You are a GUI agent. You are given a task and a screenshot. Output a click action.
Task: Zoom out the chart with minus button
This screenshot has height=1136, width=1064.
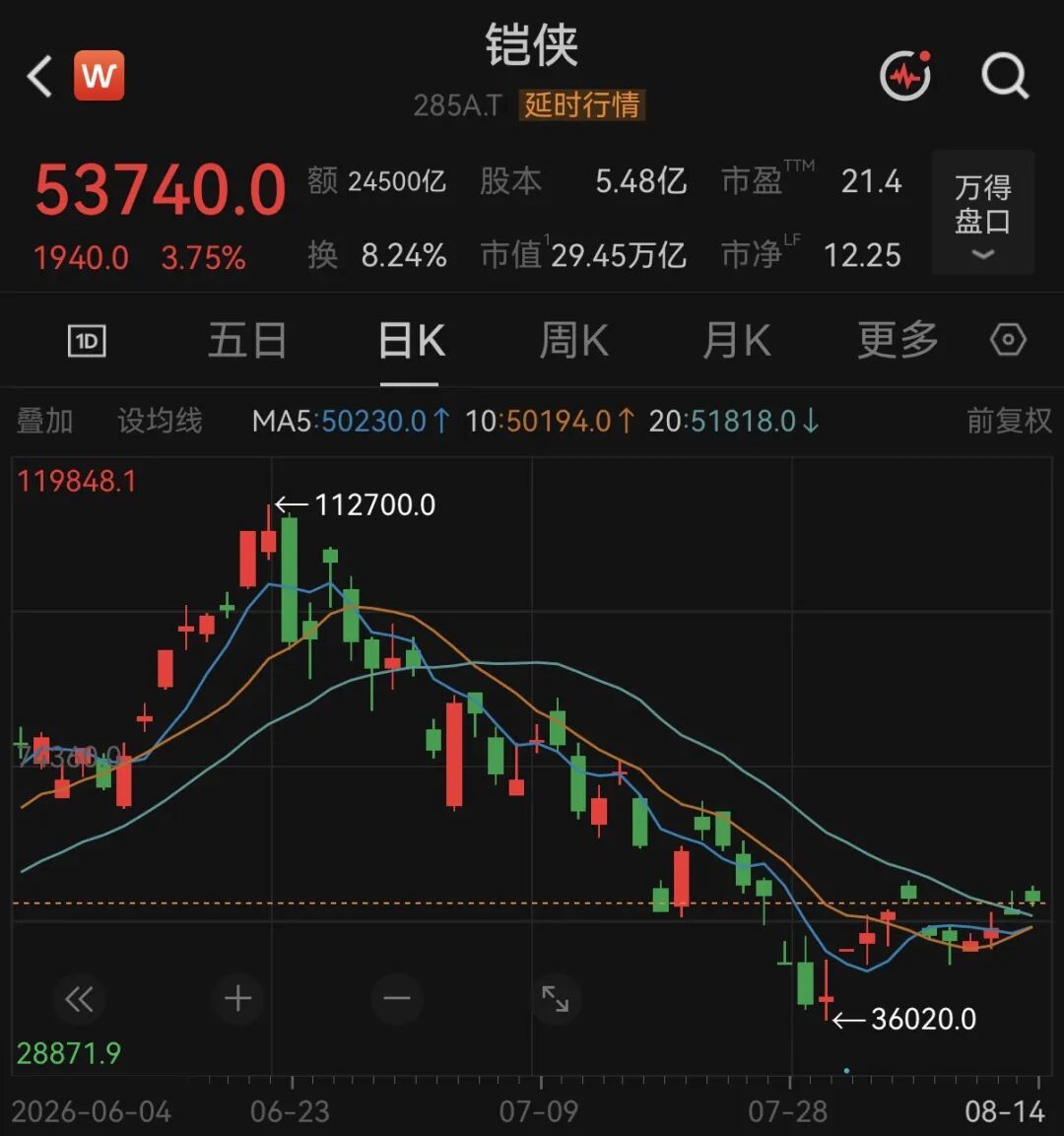[x=397, y=999]
